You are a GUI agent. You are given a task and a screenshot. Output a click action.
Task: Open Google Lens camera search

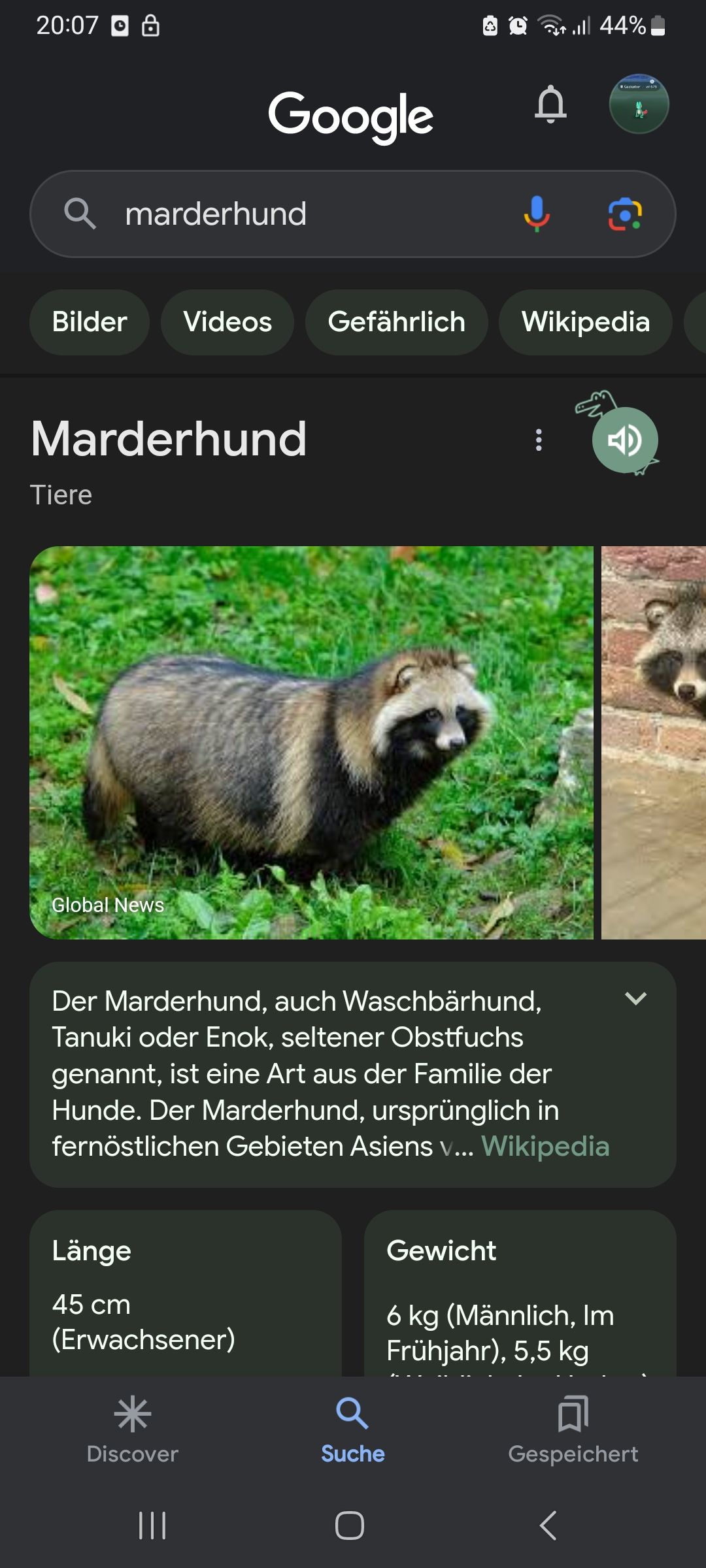point(625,214)
